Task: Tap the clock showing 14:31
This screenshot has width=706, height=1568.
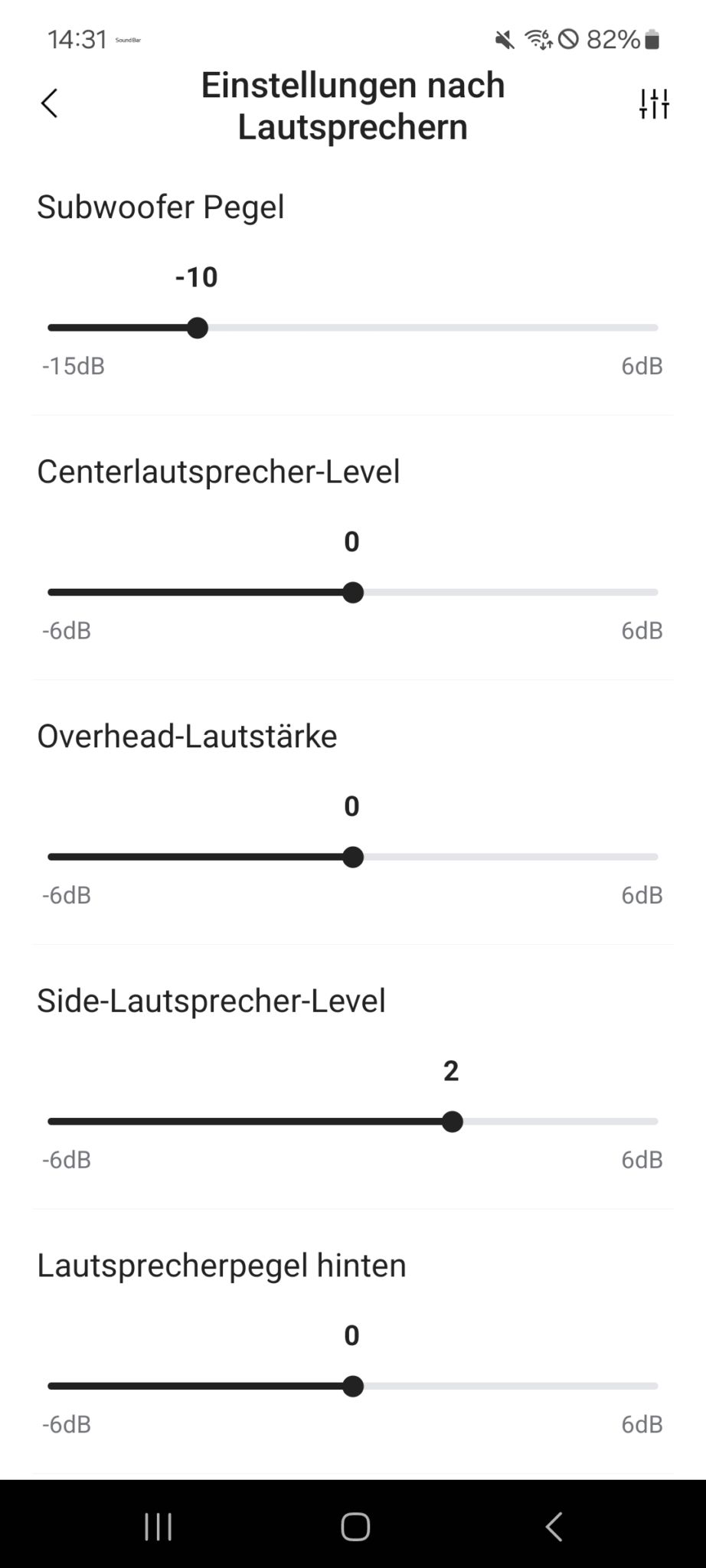Action: point(77,39)
